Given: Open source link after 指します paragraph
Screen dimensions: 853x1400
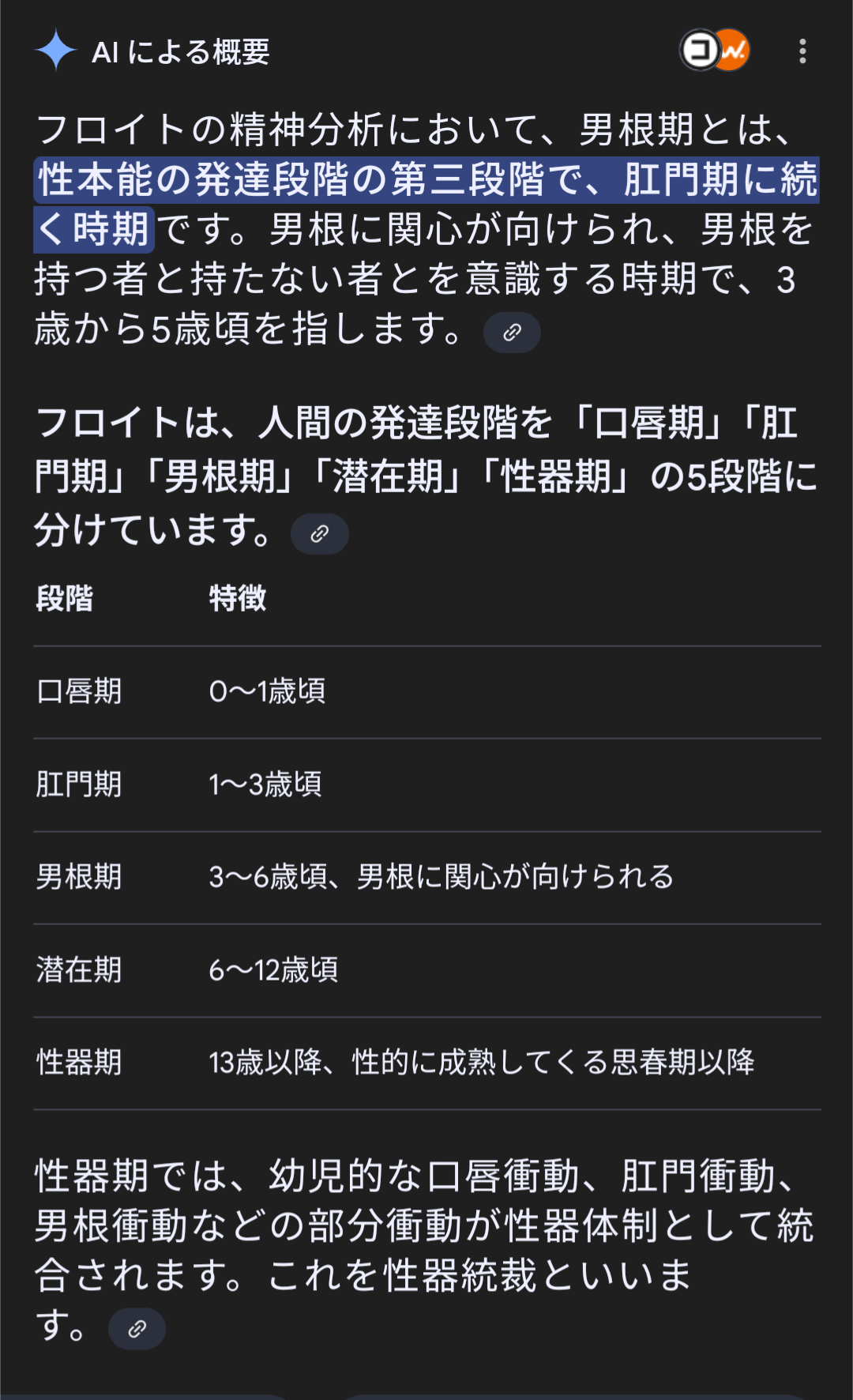Looking at the screenshot, I should pos(512,333).
